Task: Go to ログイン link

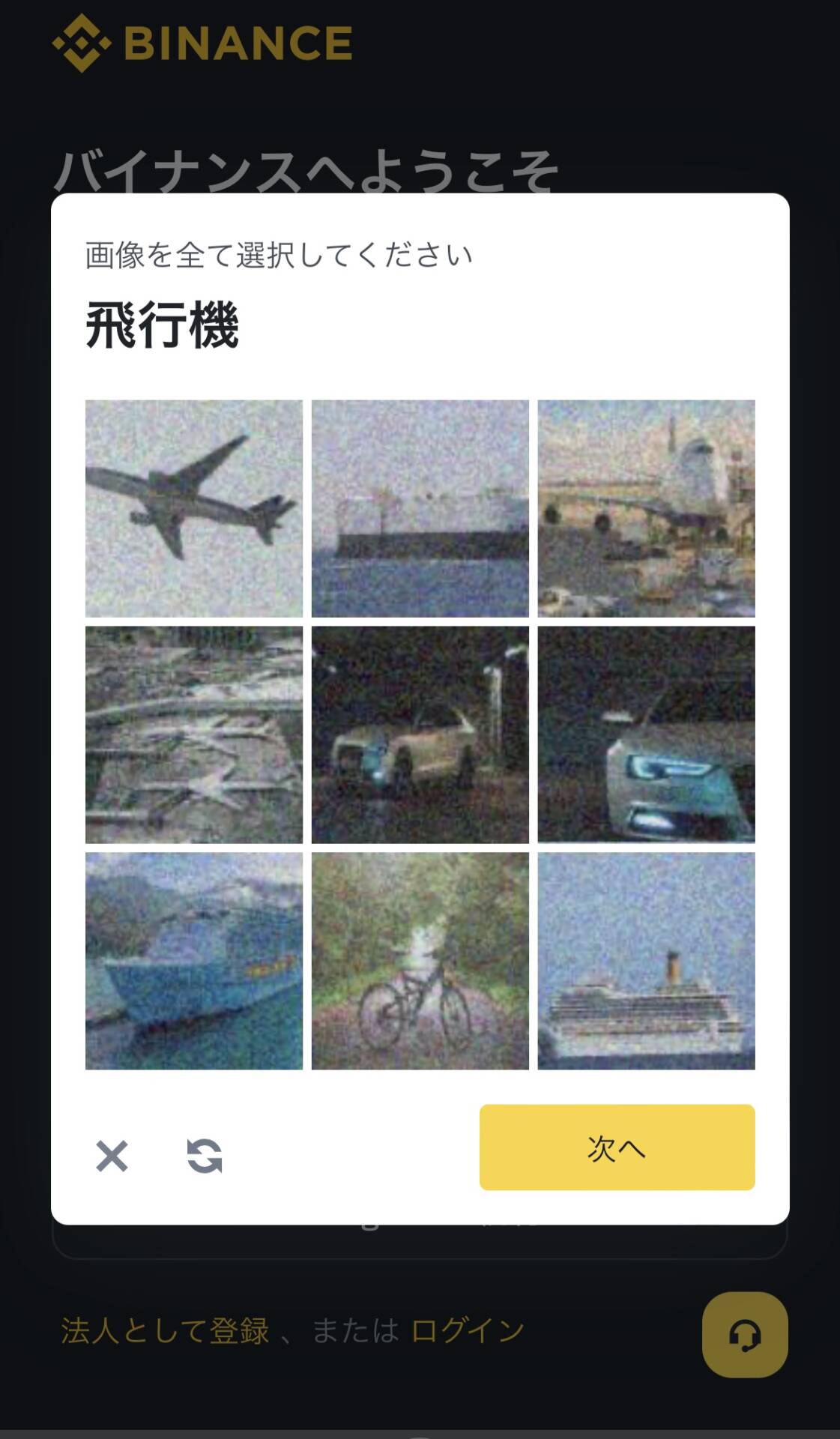Action: [468, 1331]
